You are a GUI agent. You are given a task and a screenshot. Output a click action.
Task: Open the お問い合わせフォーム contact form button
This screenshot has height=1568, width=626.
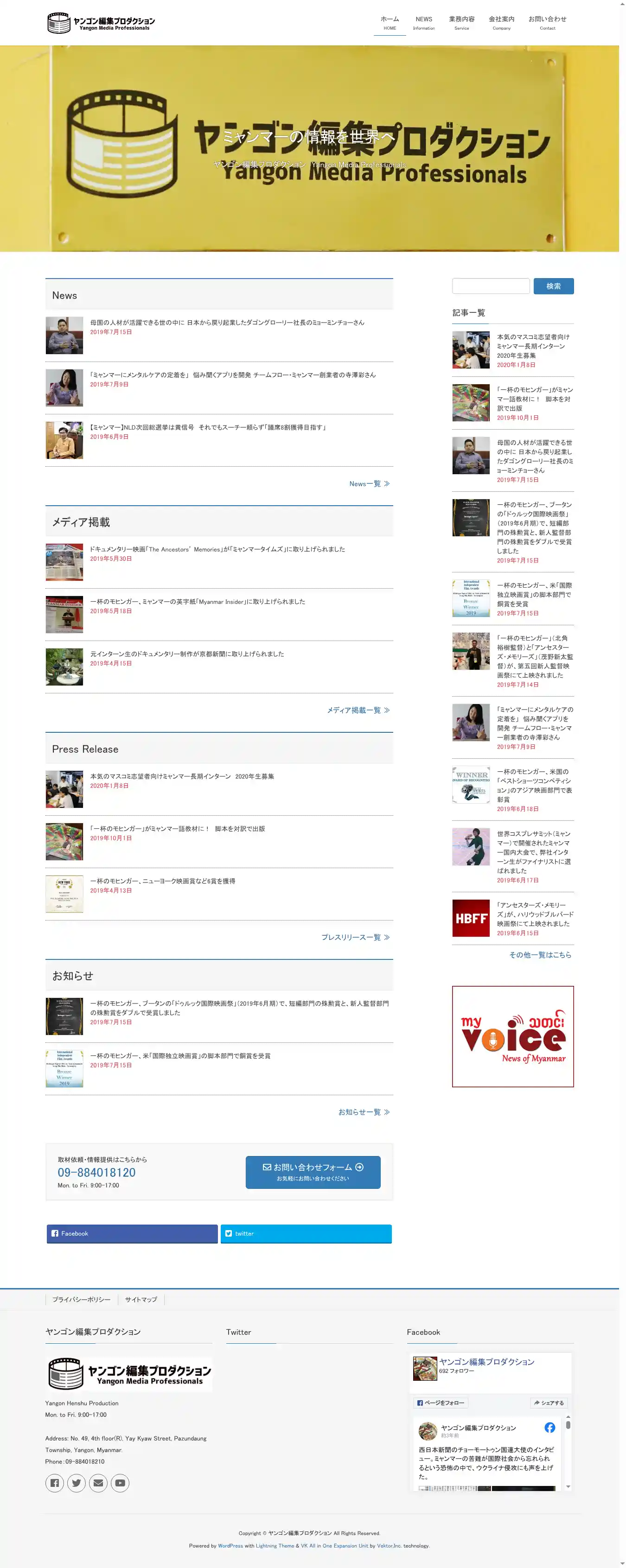[x=313, y=1172]
